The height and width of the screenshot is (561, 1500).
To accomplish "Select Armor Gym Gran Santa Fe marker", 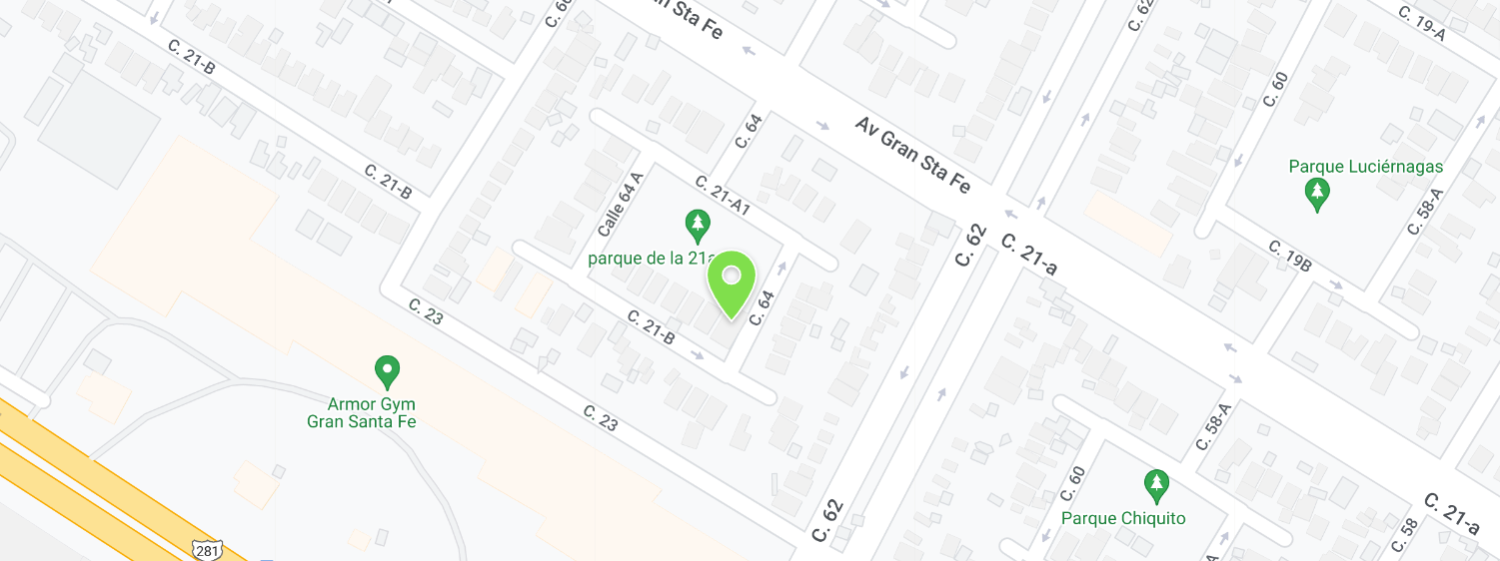I will [387, 372].
